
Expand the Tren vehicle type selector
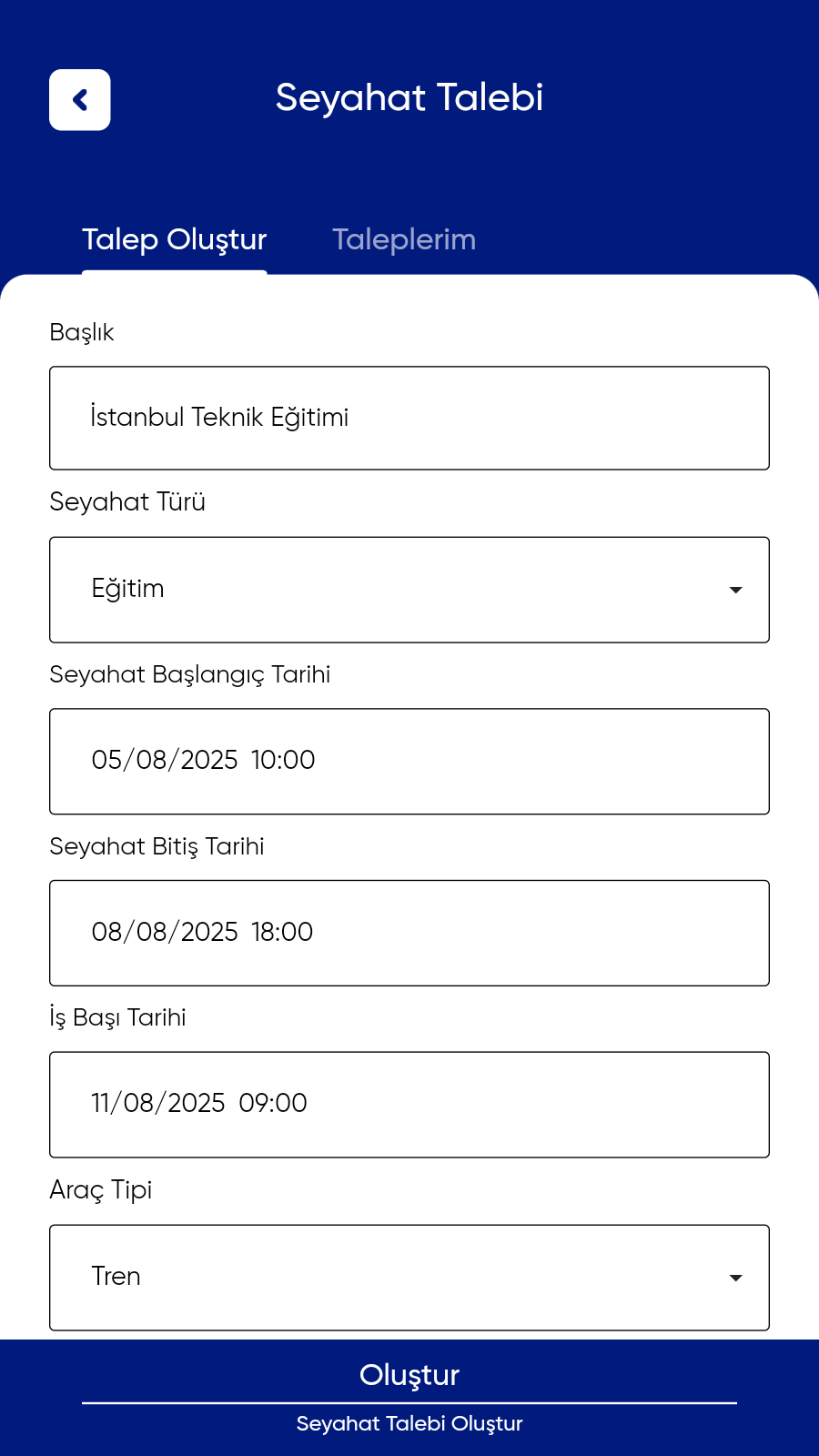click(409, 1278)
